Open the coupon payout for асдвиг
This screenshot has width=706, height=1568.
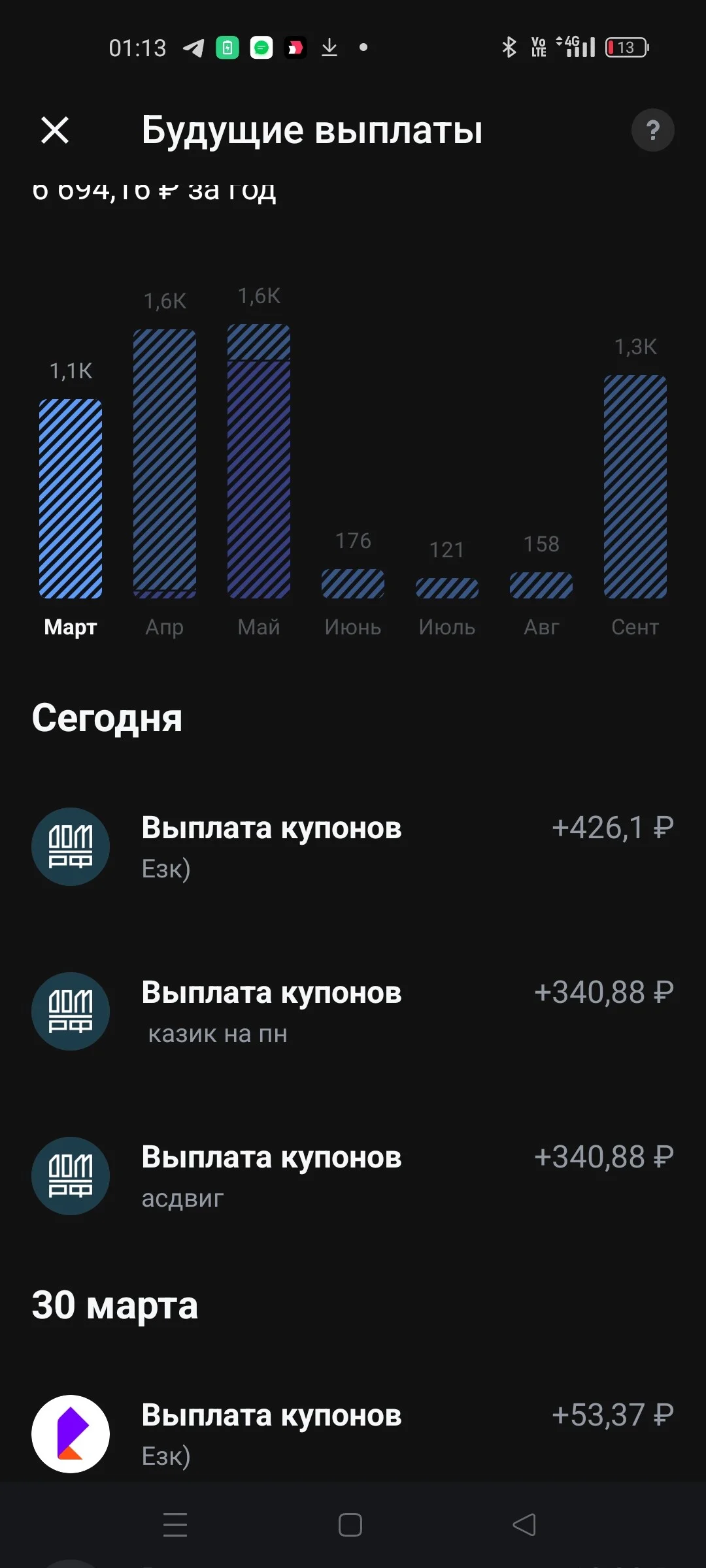point(353,1176)
